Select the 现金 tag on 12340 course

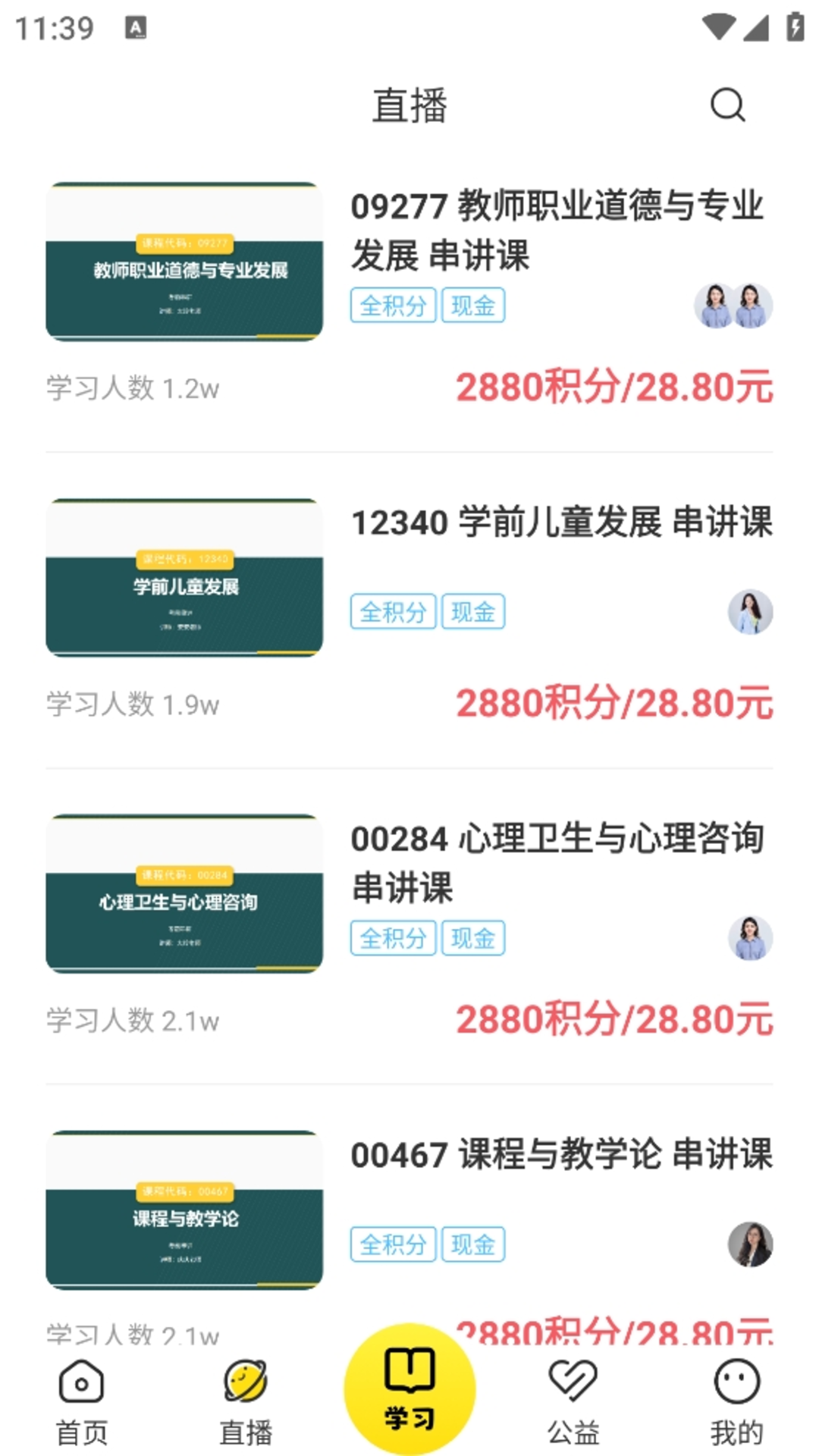pos(472,612)
